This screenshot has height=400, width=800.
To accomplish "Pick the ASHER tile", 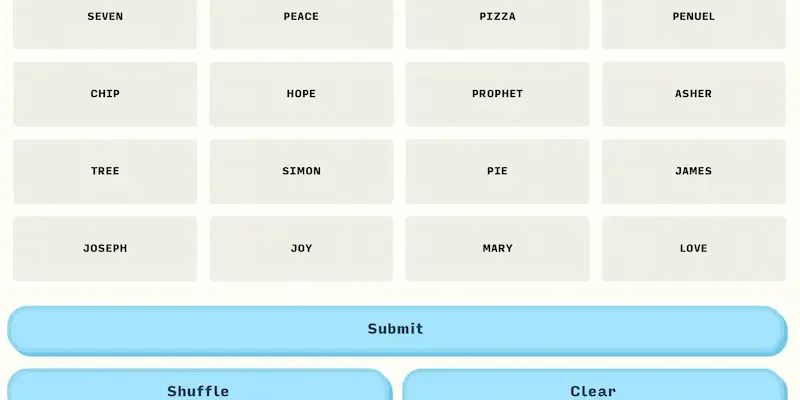I will click(693, 94).
